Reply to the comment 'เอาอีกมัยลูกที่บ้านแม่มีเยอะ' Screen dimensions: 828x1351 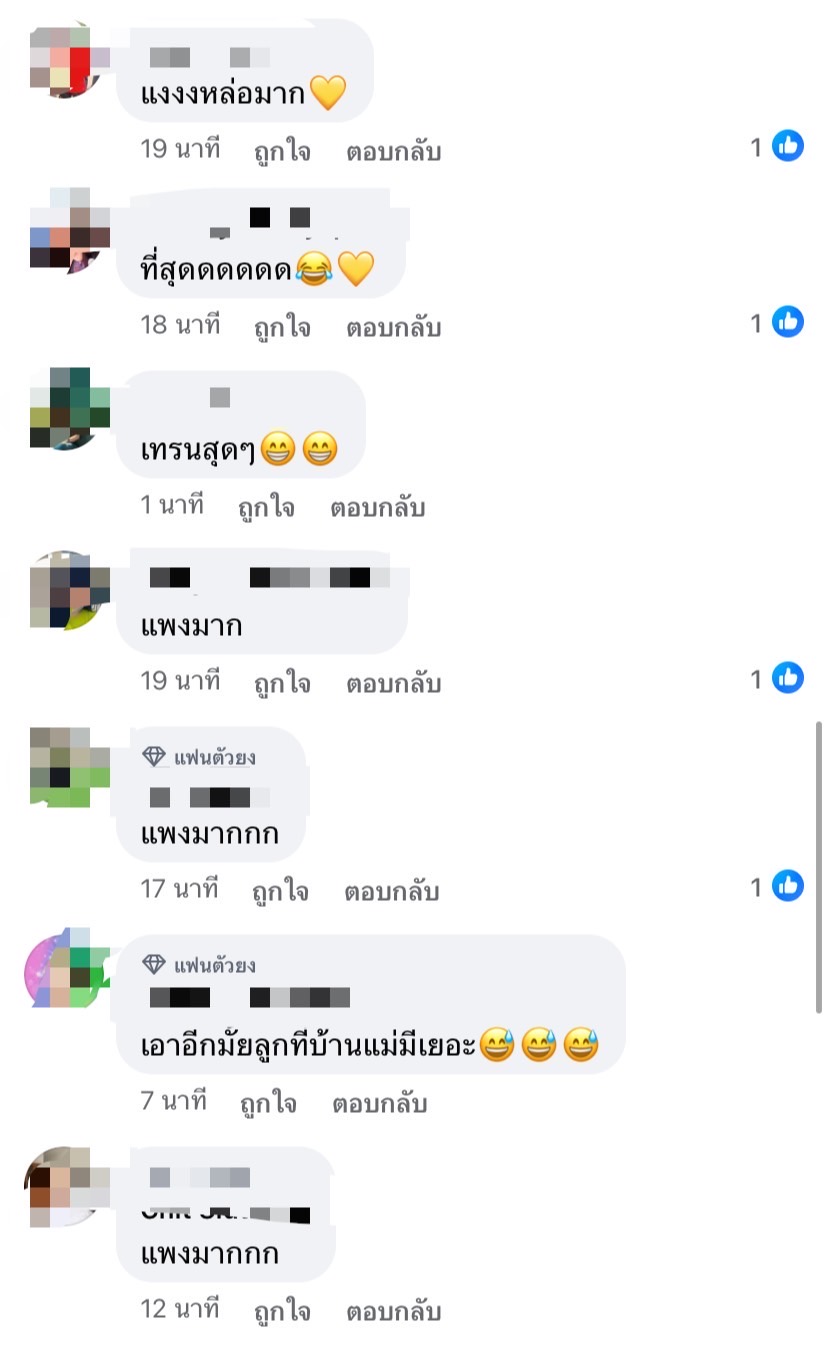[379, 1103]
